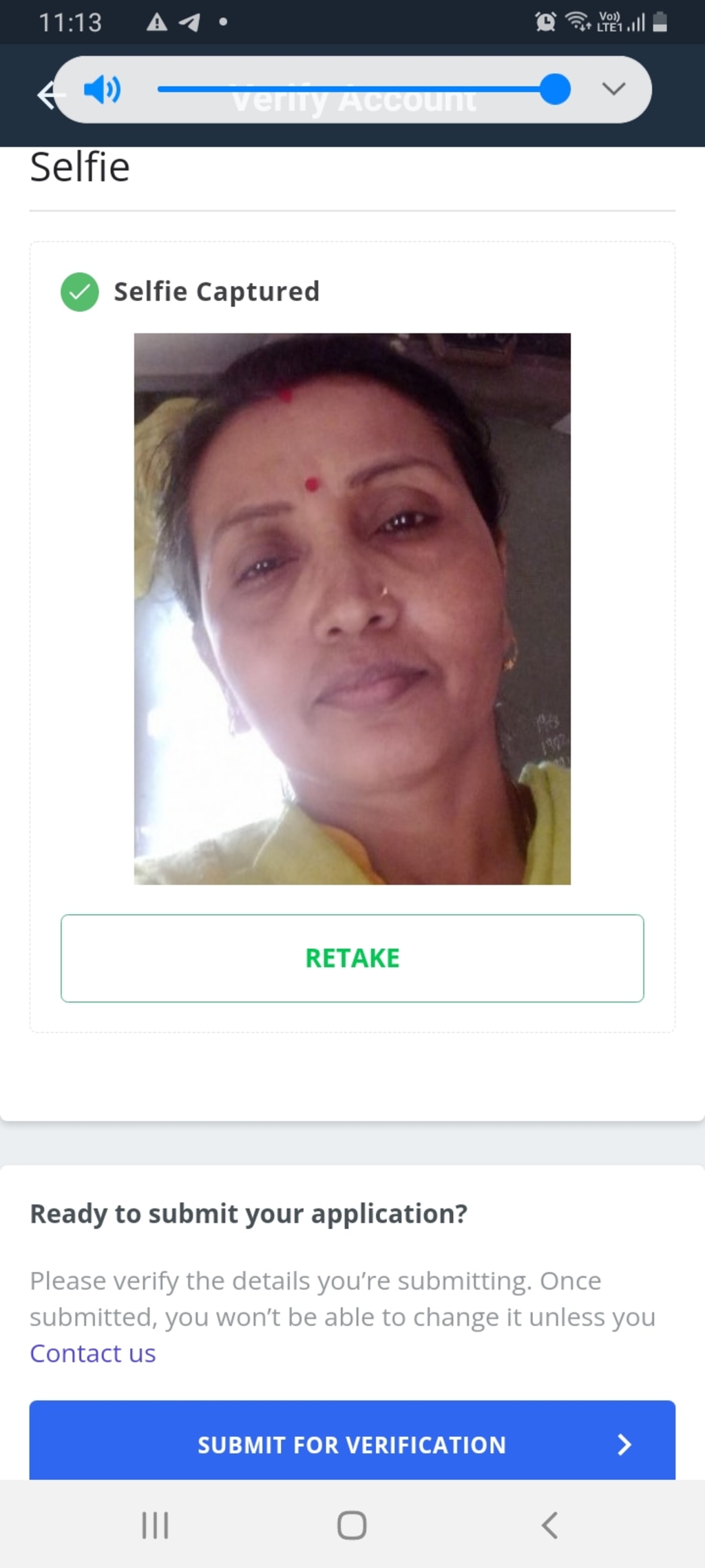
Task: Submit application for verification
Action: [352, 1443]
